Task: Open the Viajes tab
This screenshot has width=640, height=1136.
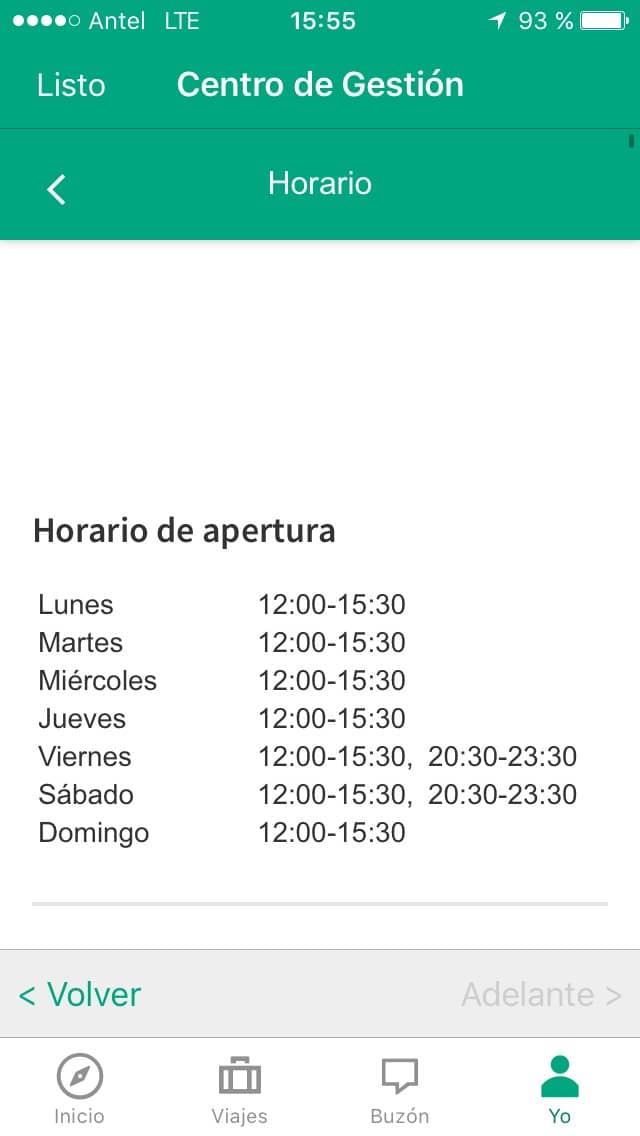Action: [239, 1089]
